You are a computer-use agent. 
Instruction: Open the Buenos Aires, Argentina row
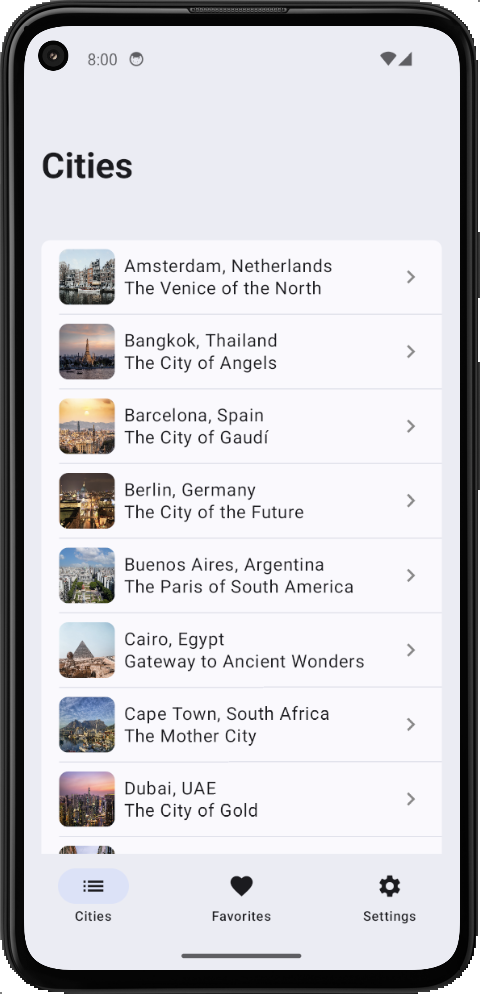[x=241, y=576]
